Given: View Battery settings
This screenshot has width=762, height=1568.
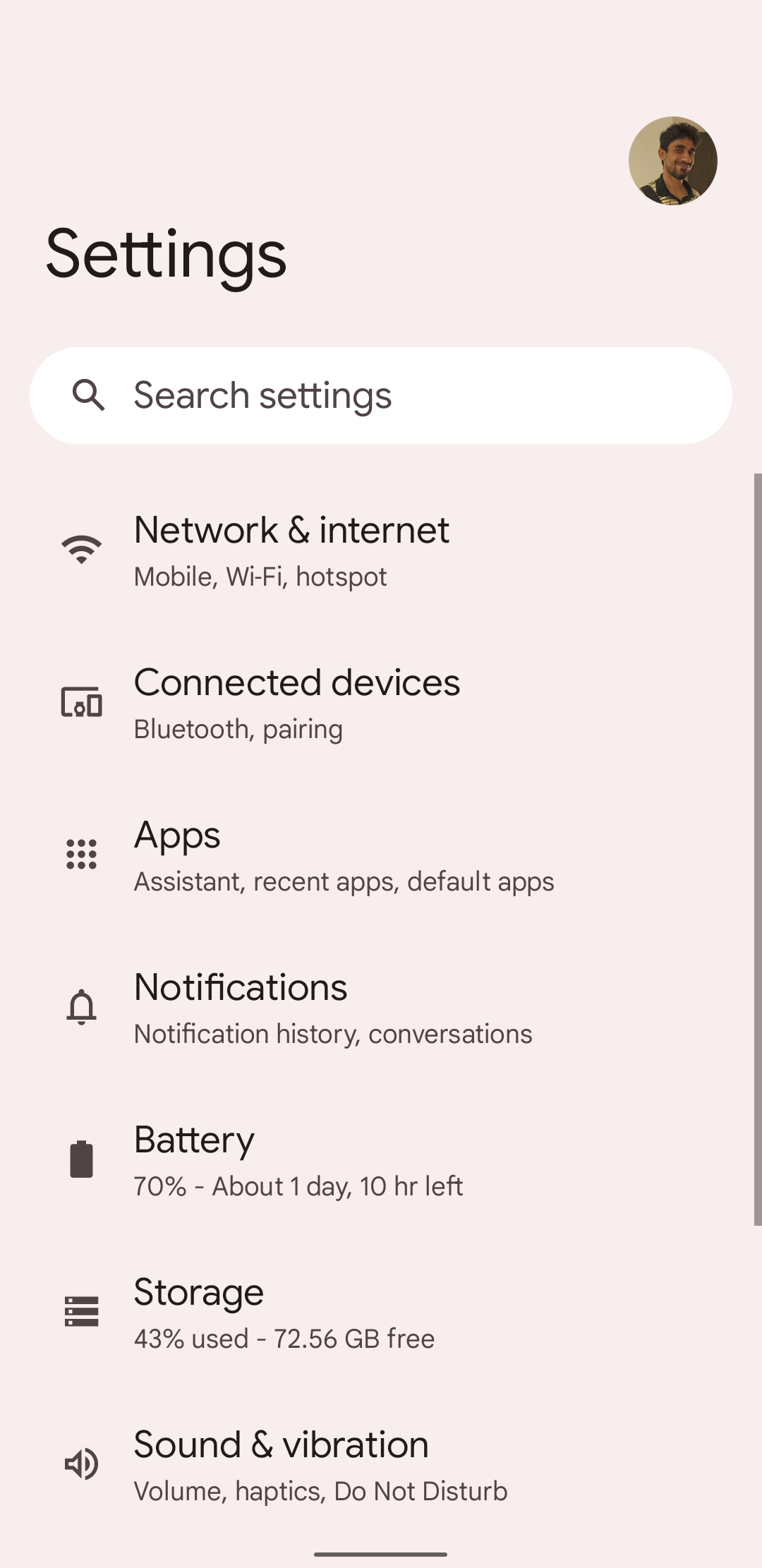Looking at the screenshot, I should [x=381, y=1160].
